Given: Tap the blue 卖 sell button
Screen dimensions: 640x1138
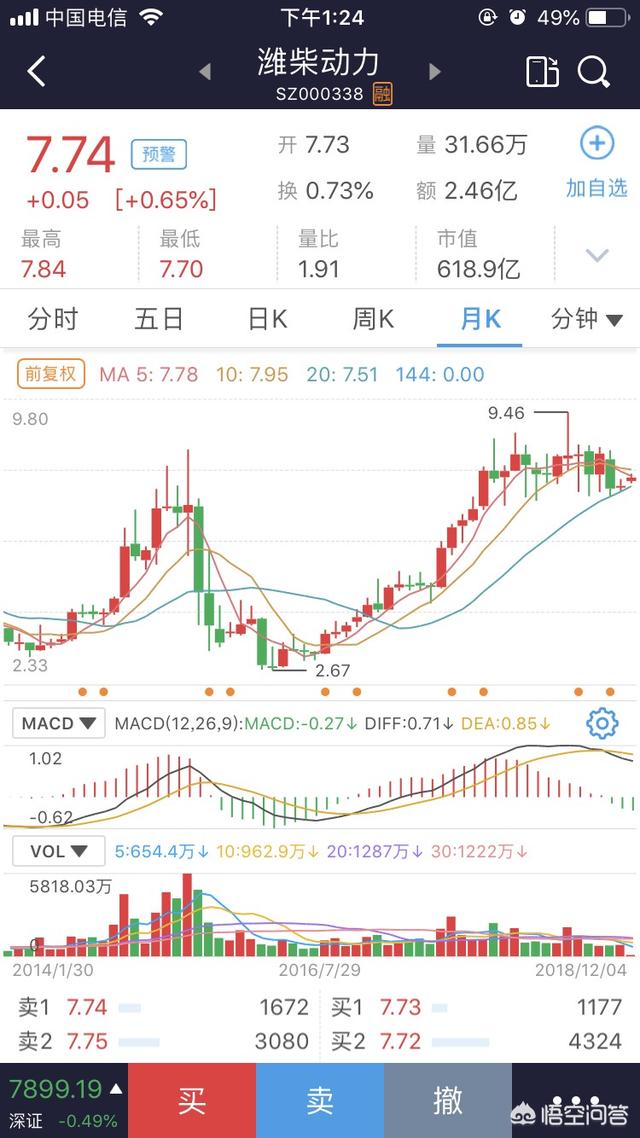Looking at the screenshot, I should point(320,1100).
